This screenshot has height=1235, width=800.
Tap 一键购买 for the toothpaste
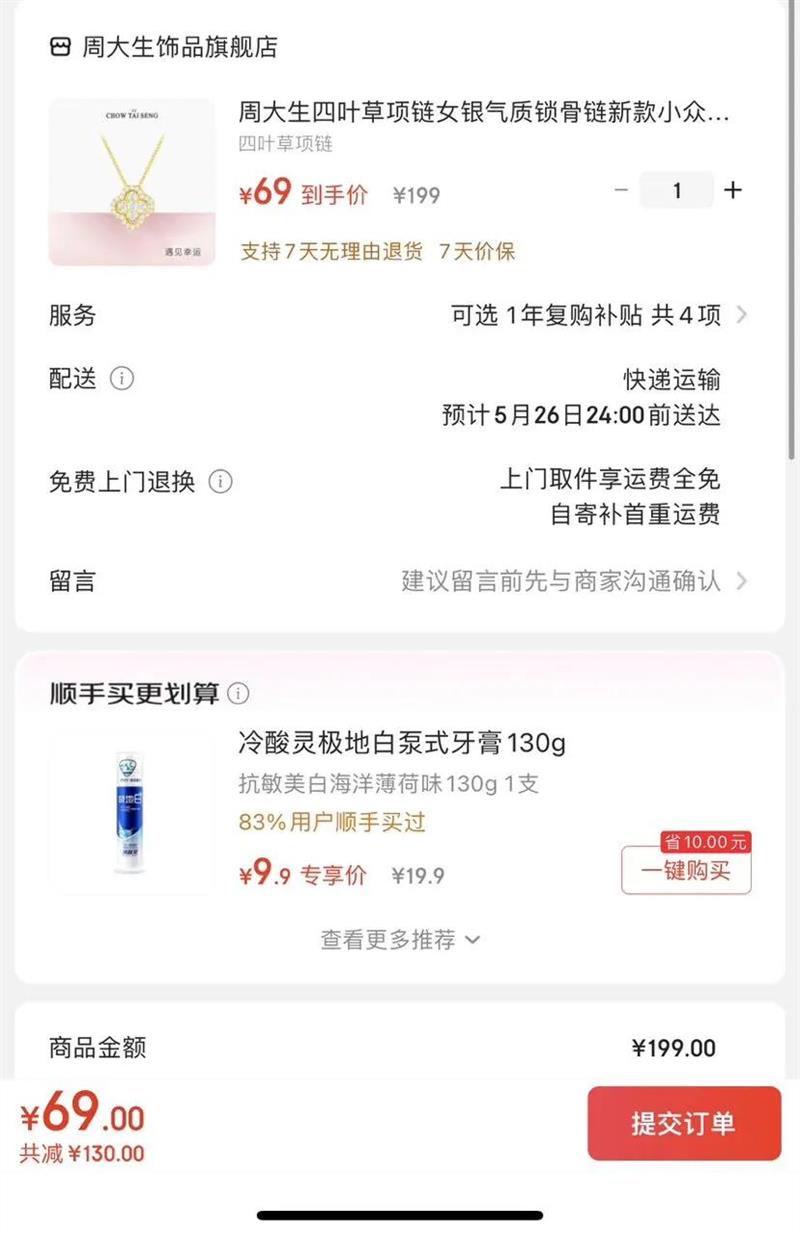tap(686, 870)
